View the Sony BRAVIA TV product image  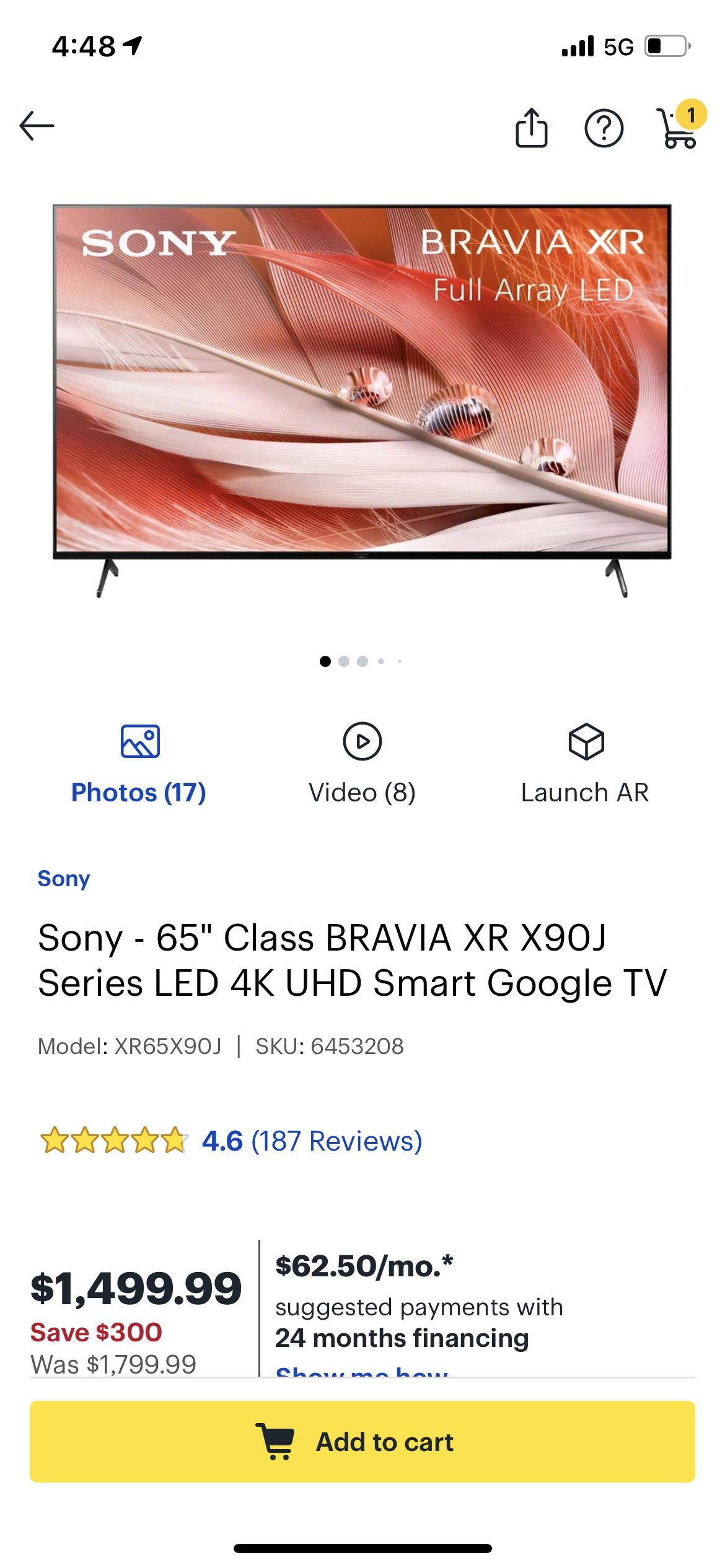click(x=362, y=396)
